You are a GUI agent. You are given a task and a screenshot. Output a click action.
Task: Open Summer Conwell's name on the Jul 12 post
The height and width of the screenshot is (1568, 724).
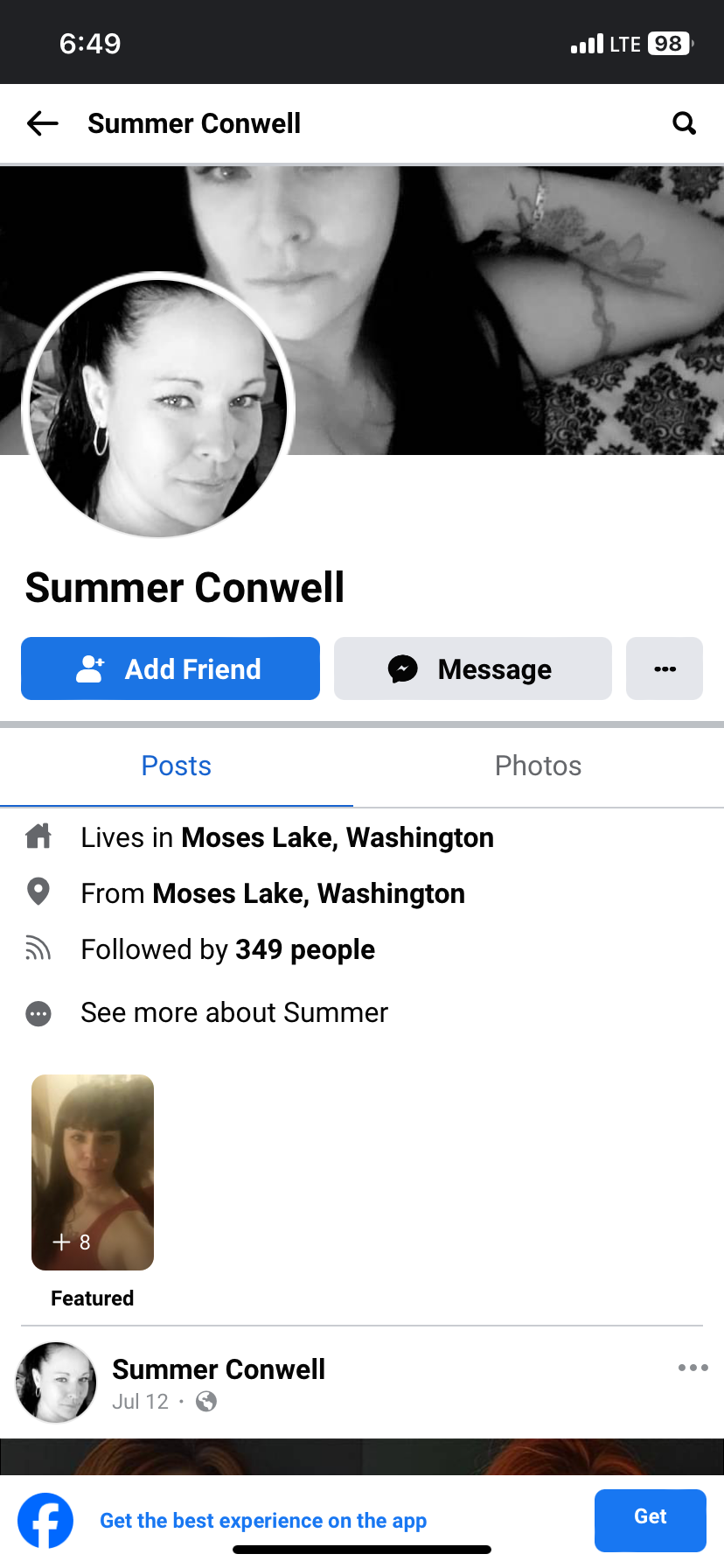[x=219, y=1369]
